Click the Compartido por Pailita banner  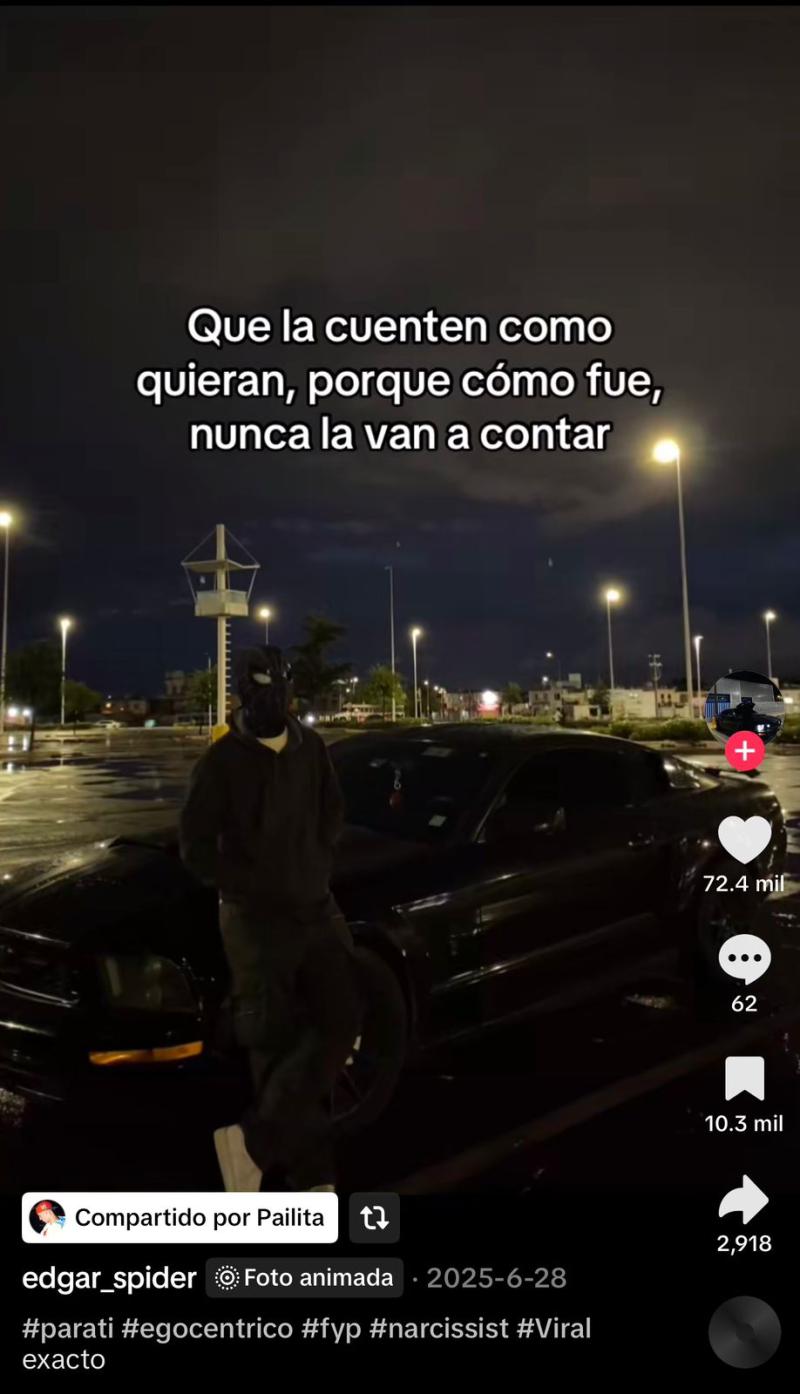(x=180, y=1217)
